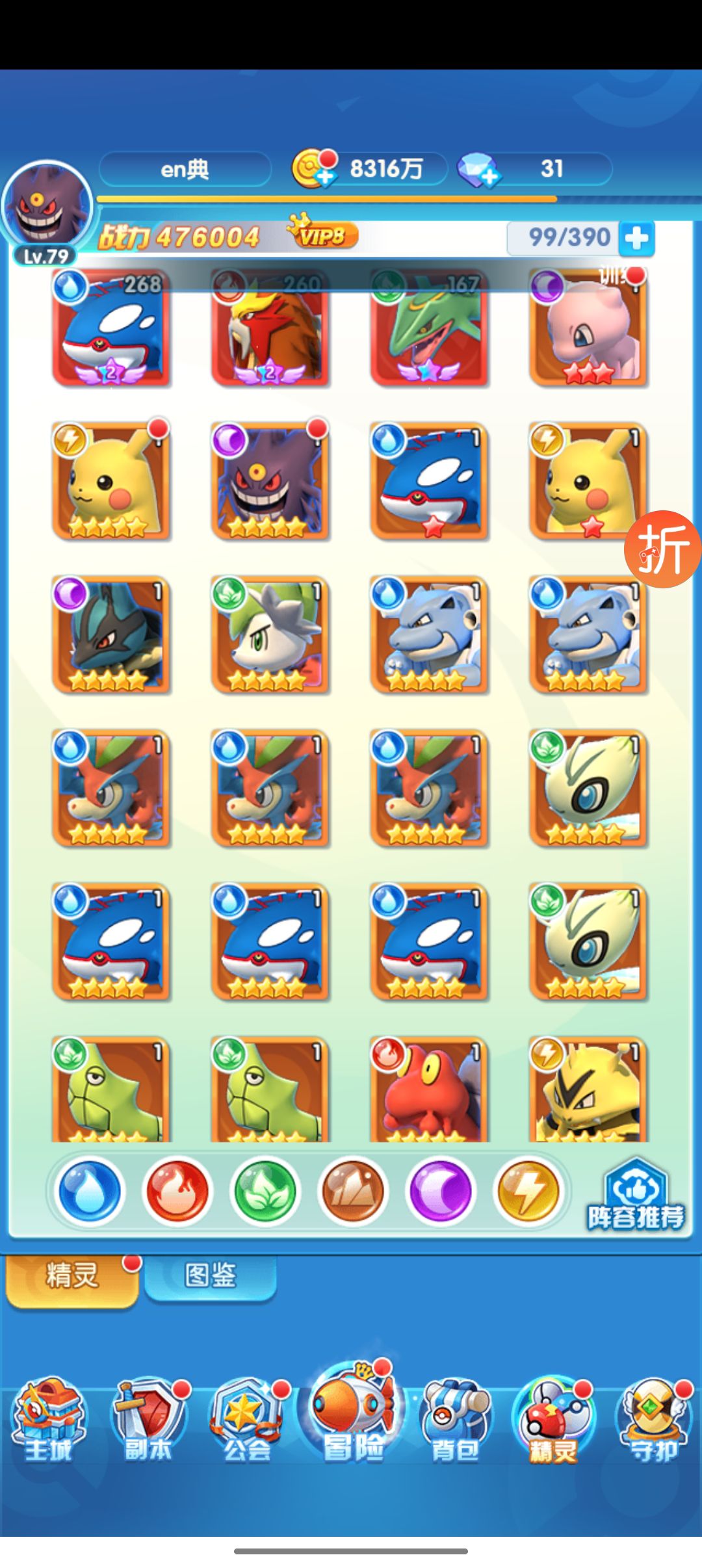
Task: Open the player avatar profile
Action: coord(47,207)
